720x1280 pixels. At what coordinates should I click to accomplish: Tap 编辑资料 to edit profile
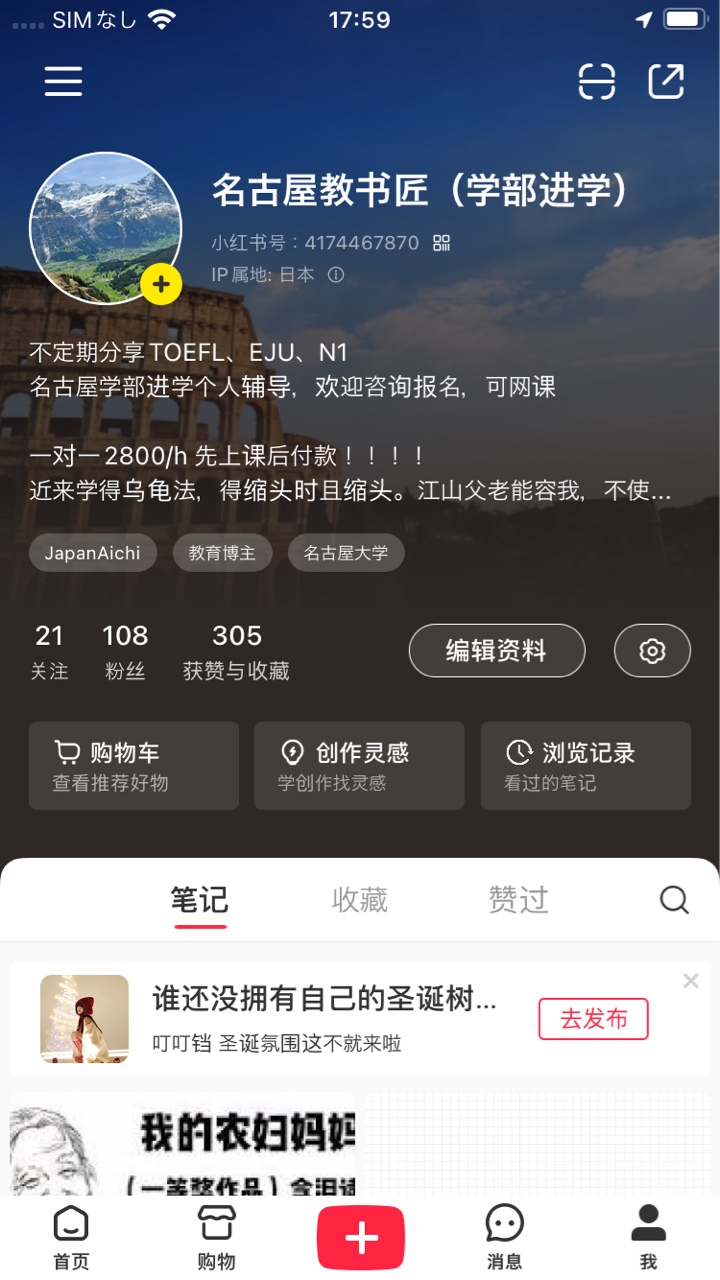click(496, 651)
